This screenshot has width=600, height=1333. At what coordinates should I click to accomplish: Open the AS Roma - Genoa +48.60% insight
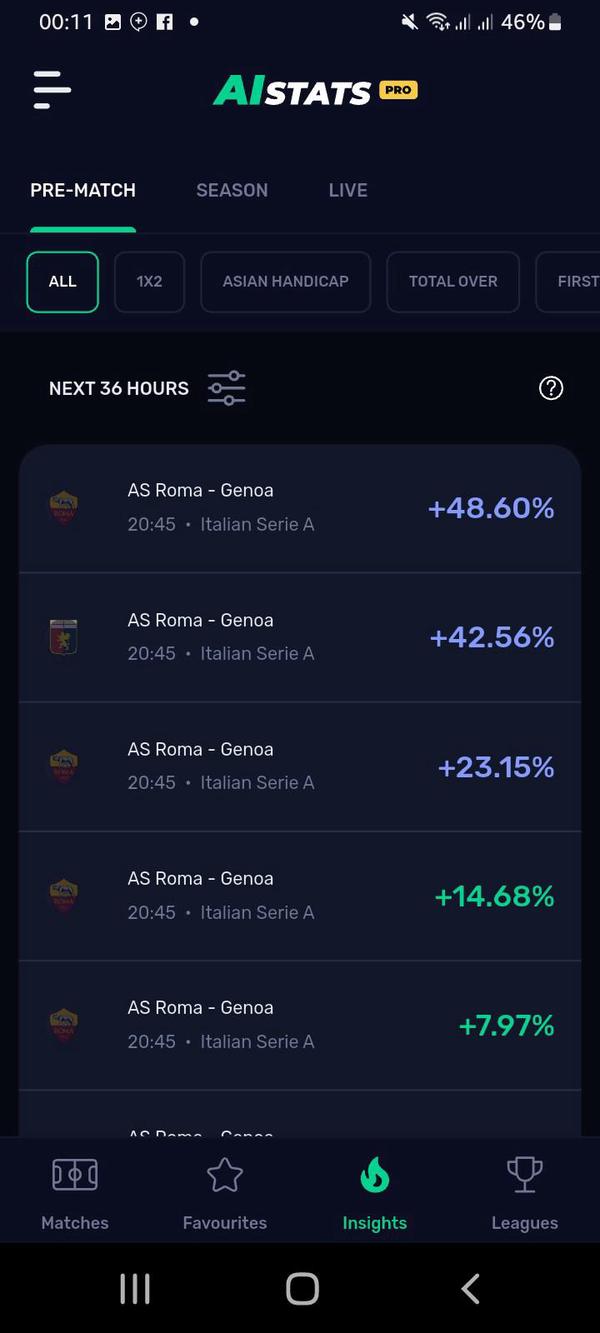click(300, 508)
